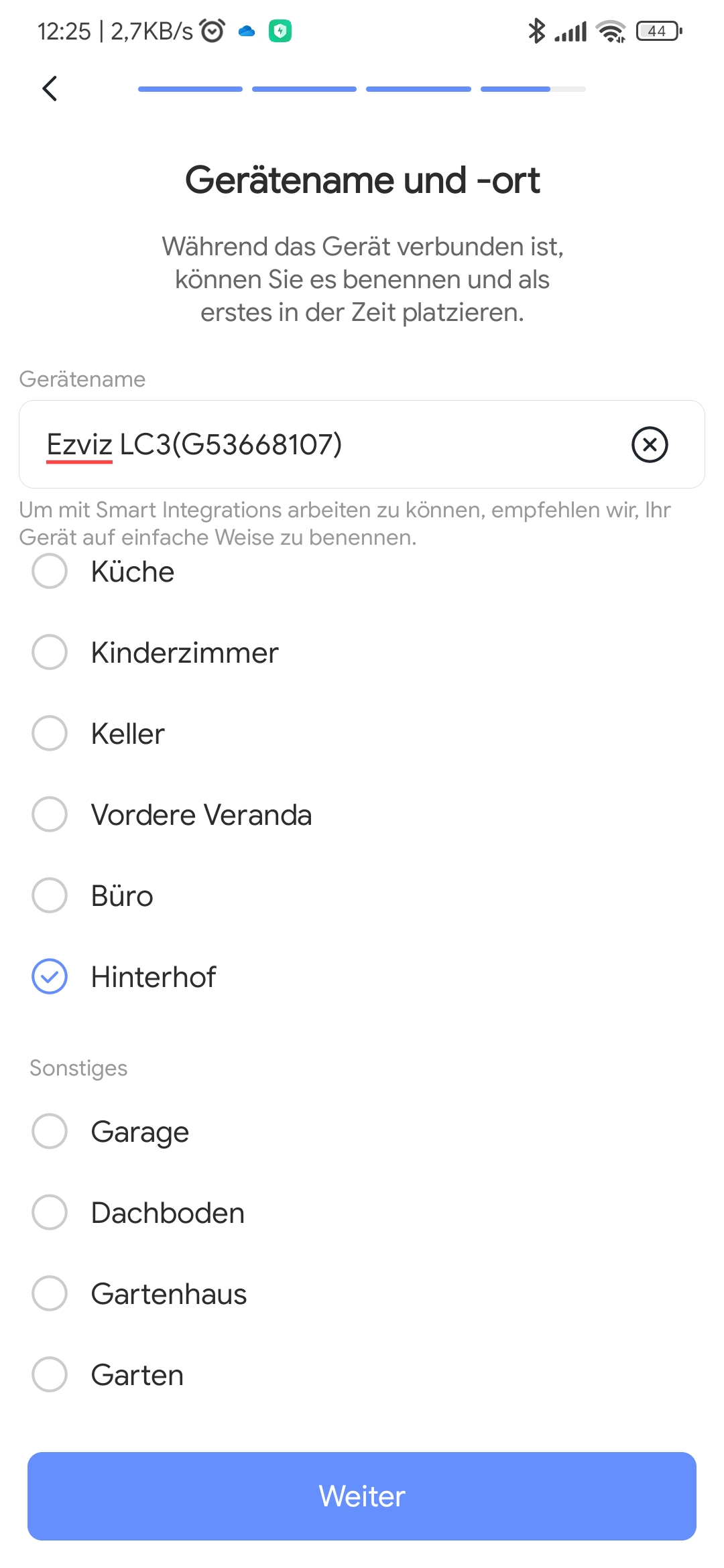Choose Dachboden option

pos(50,1213)
